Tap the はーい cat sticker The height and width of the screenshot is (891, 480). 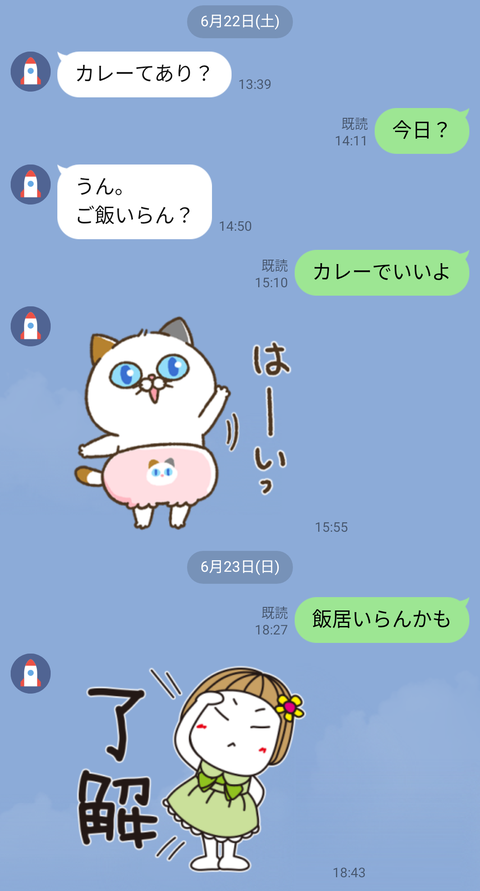pyautogui.click(x=182, y=423)
